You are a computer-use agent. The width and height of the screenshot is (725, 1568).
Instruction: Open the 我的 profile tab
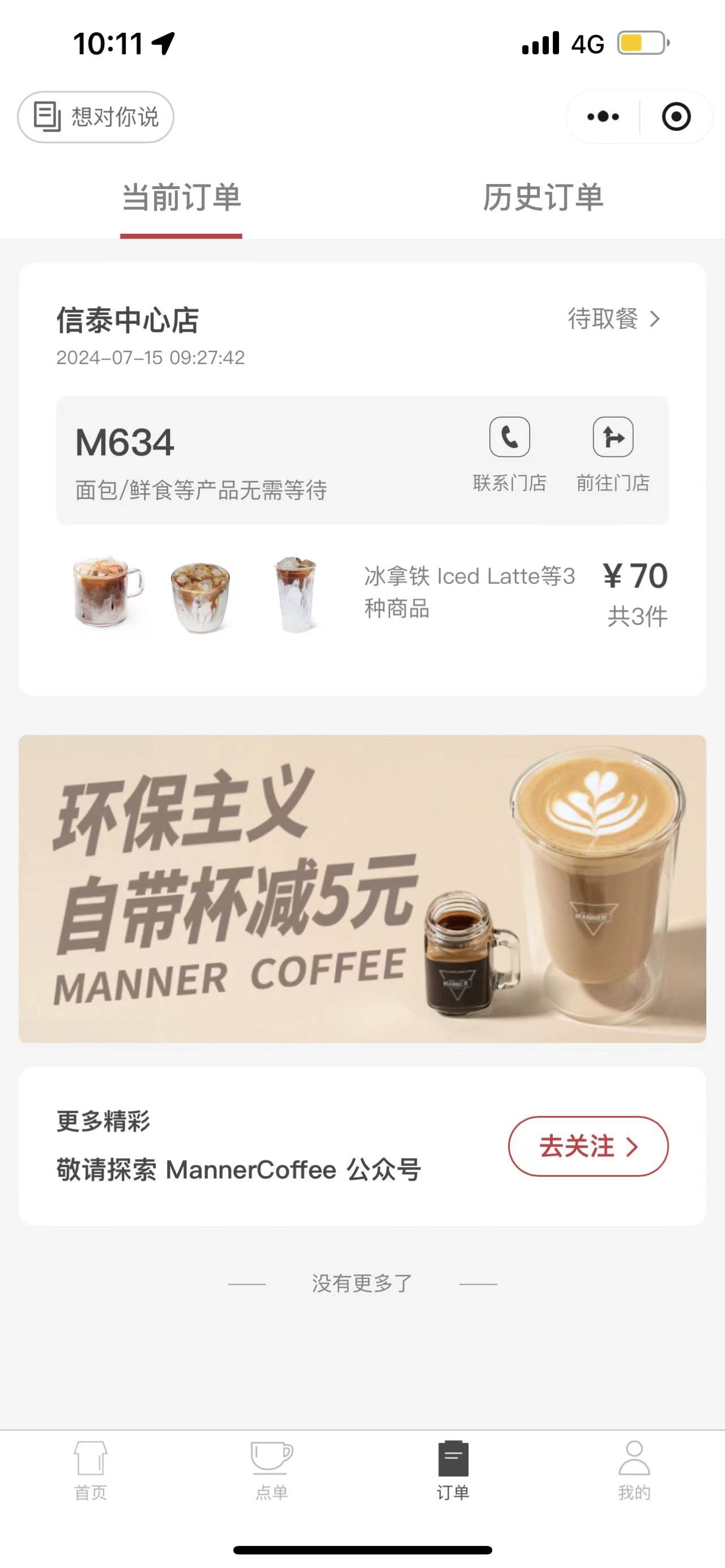click(x=634, y=1471)
